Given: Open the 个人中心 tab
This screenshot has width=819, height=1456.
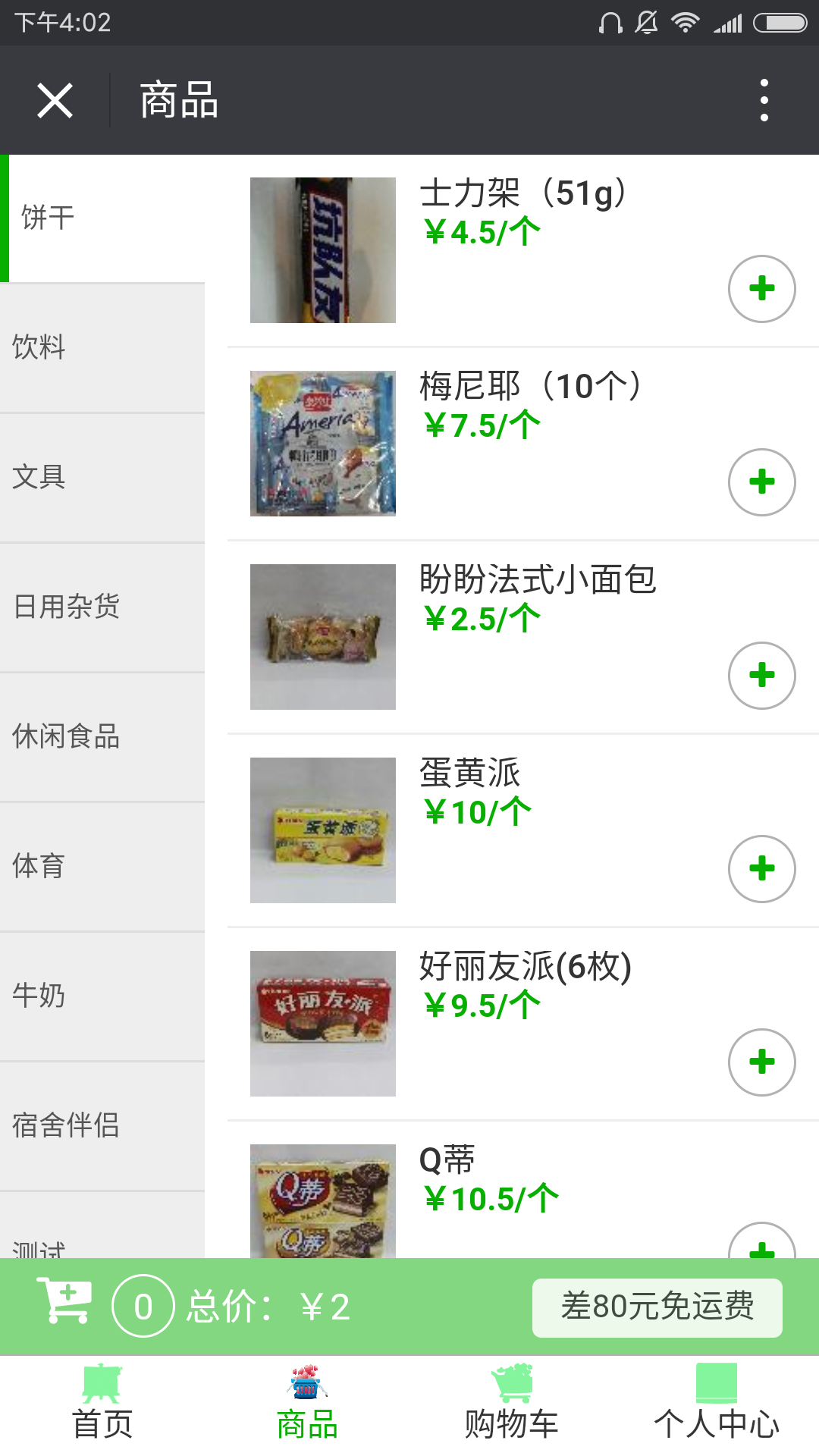Looking at the screenshot, I should coord(717,1404).
